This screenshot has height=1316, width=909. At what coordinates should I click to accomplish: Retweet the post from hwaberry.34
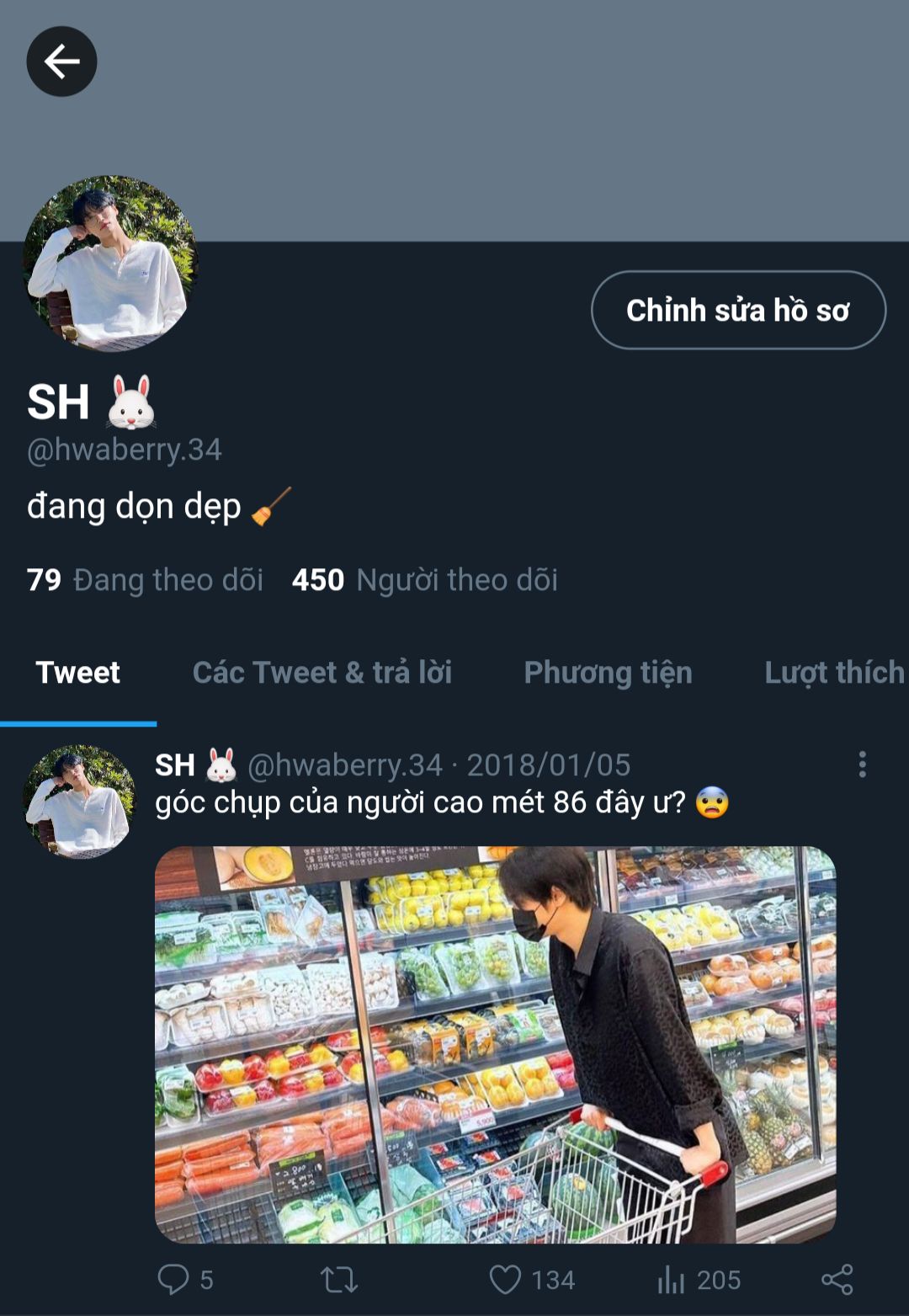(339, 1280)
